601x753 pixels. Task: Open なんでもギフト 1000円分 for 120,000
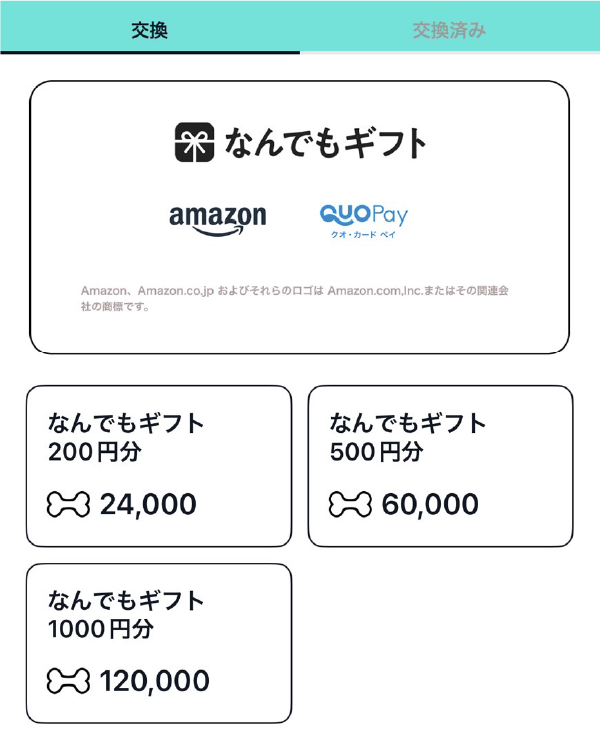[159, 643]
